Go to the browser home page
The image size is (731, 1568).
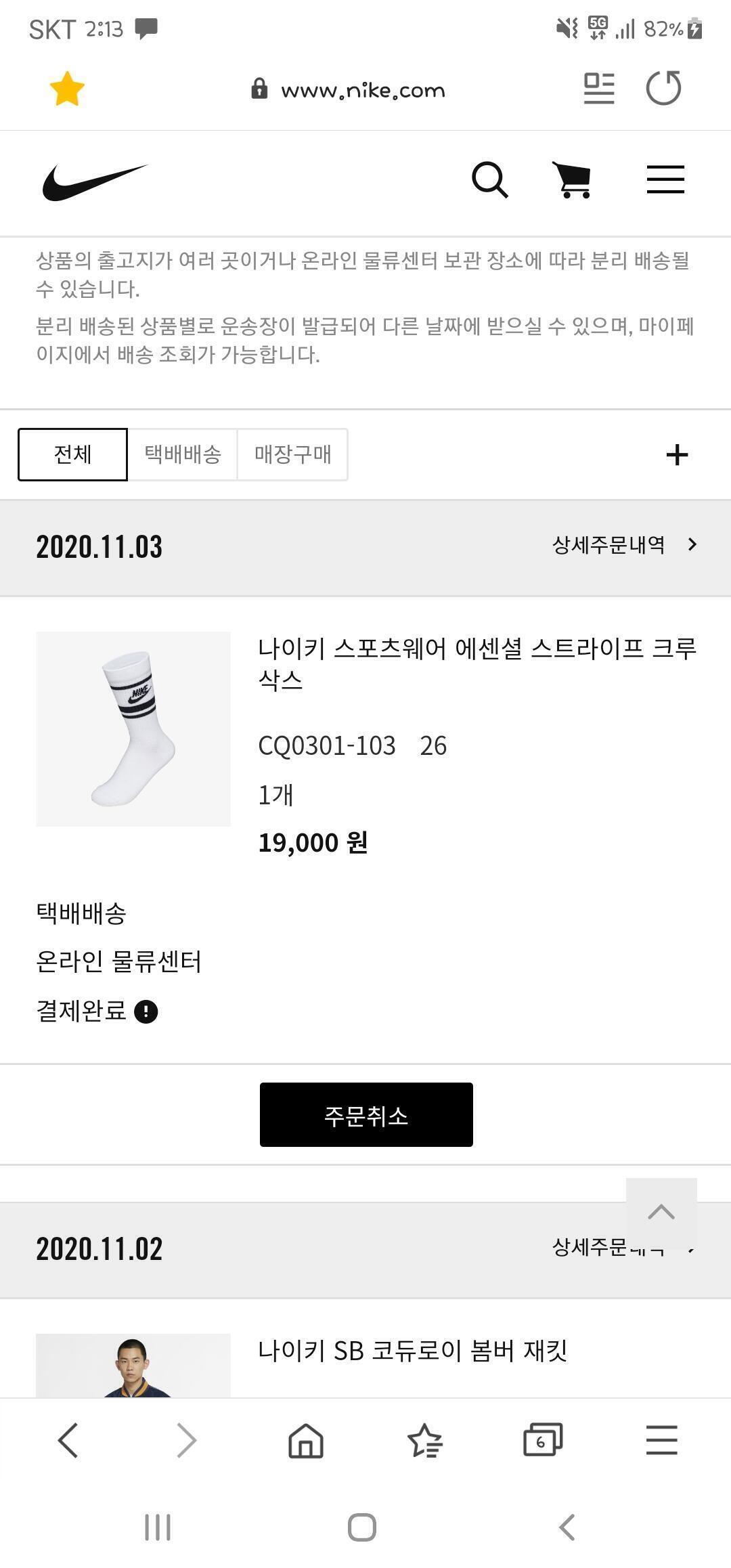(306, 1439)
